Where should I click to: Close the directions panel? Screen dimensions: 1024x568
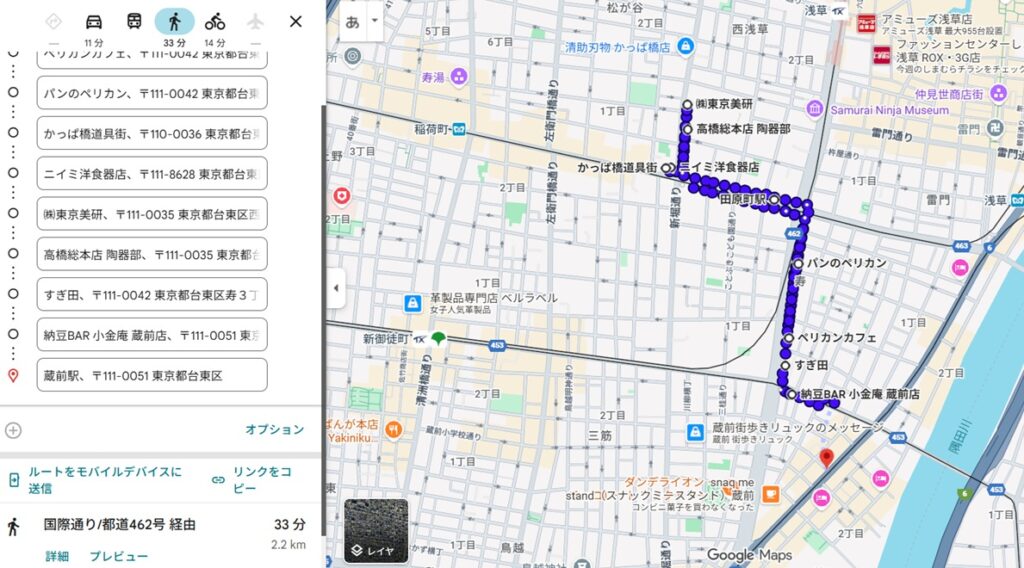tap(295, 21)
